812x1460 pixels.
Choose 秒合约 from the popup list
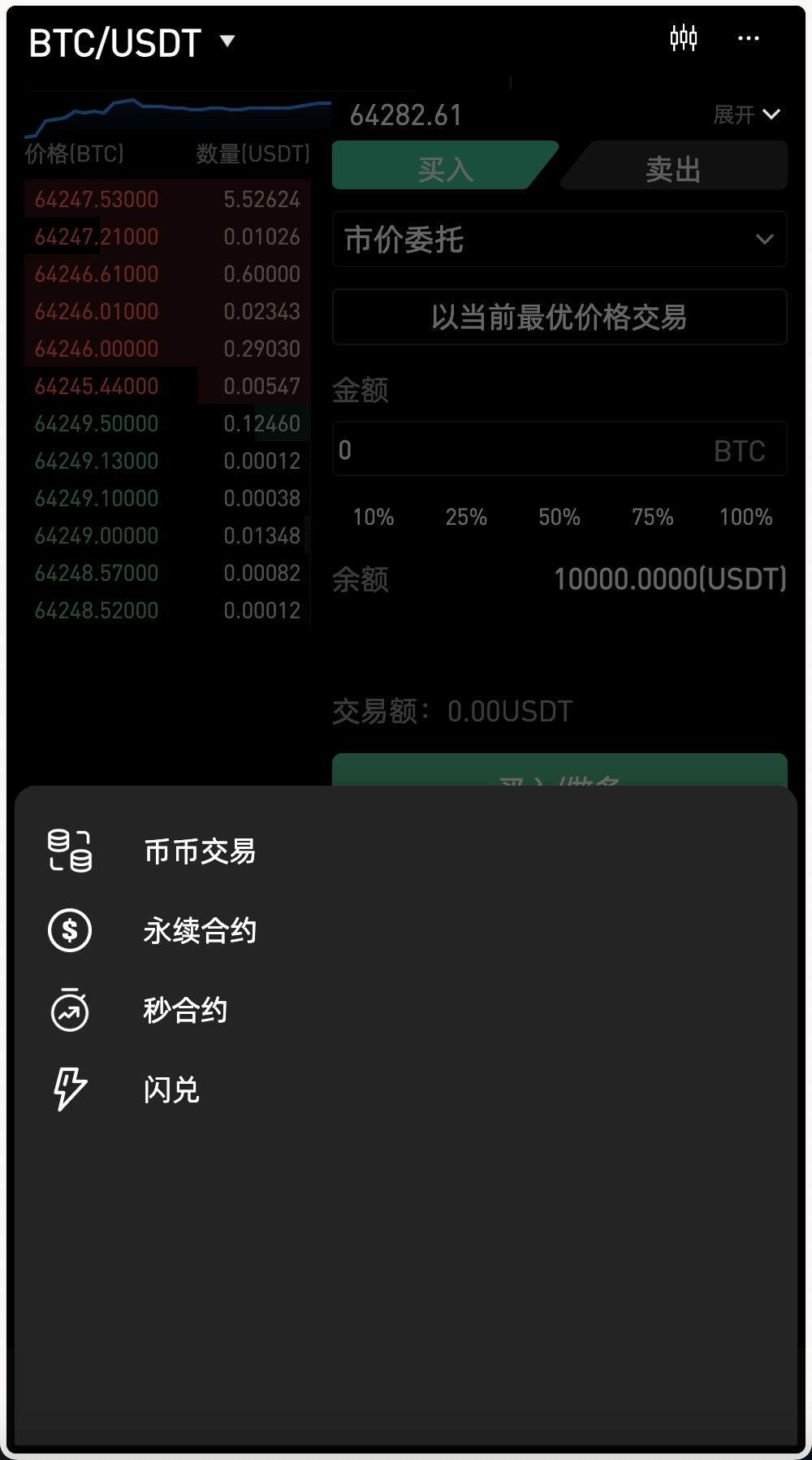coord(185,1009)
